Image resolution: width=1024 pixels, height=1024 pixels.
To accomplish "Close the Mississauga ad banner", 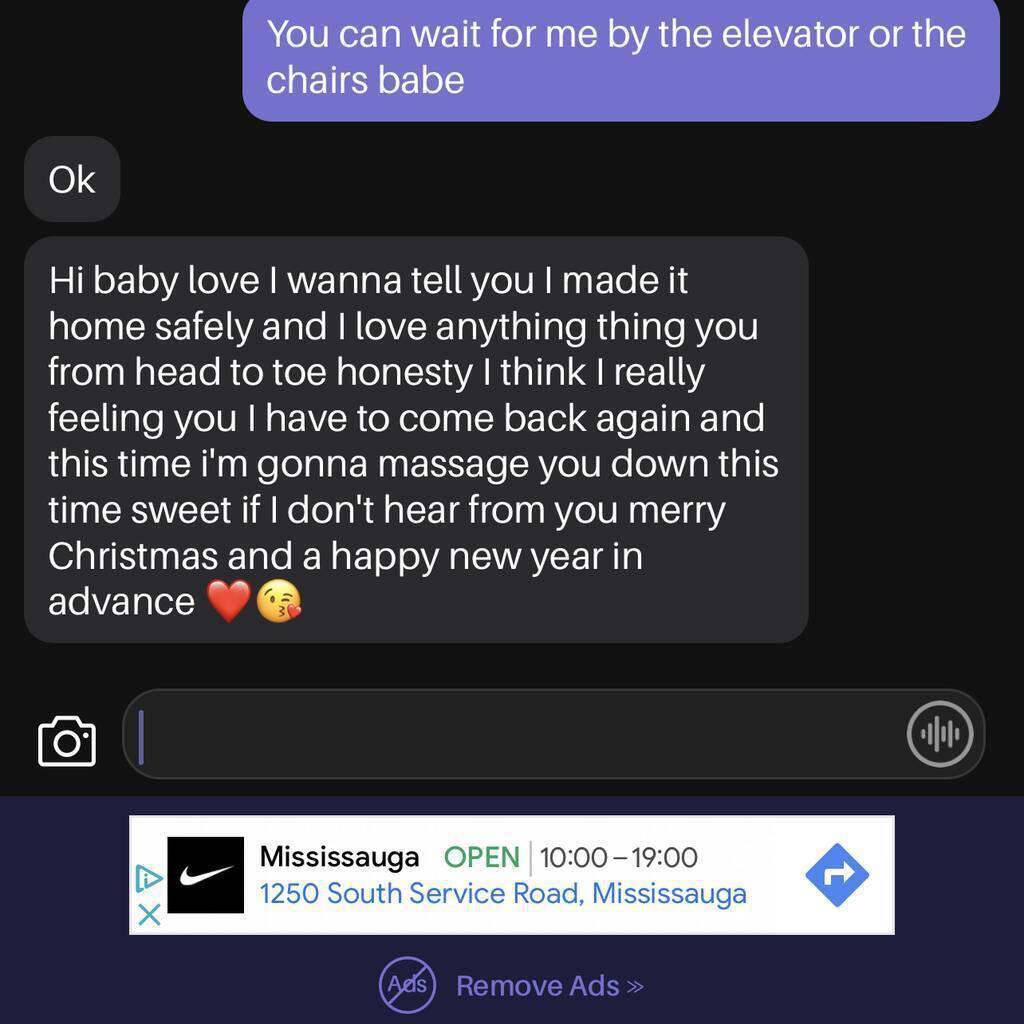I will [x=148, y=914].
